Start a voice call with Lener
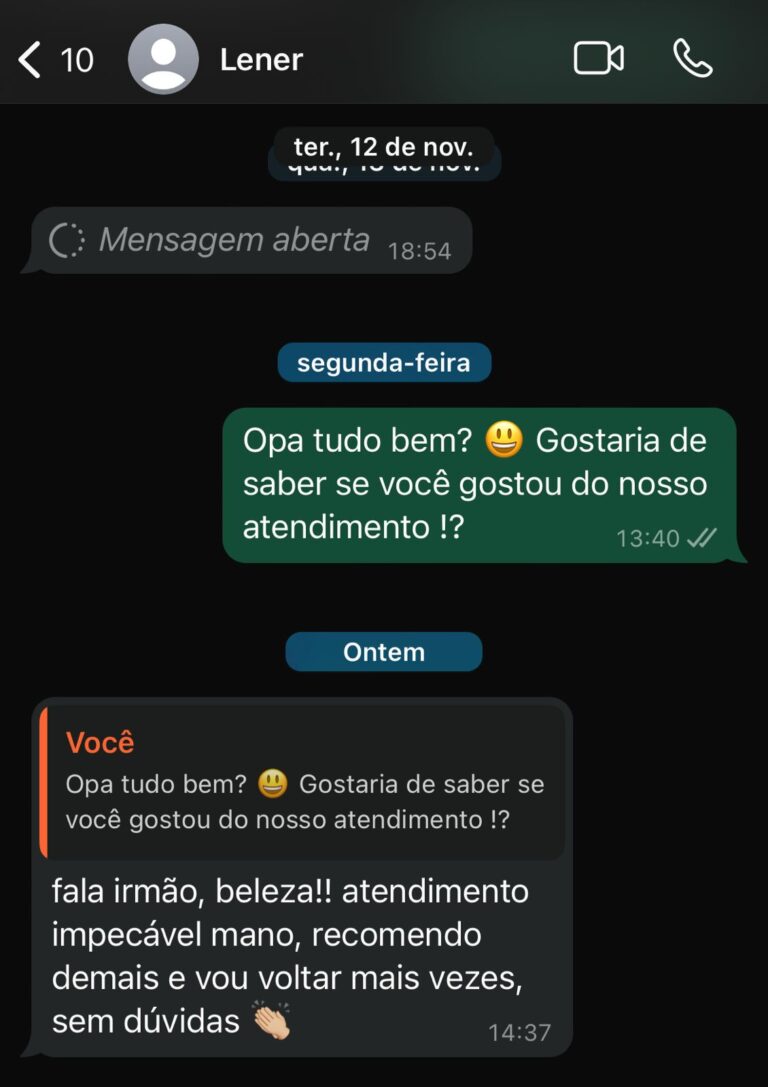The height and width of the screenshot is (1087, 768). [x=692, y=59]
